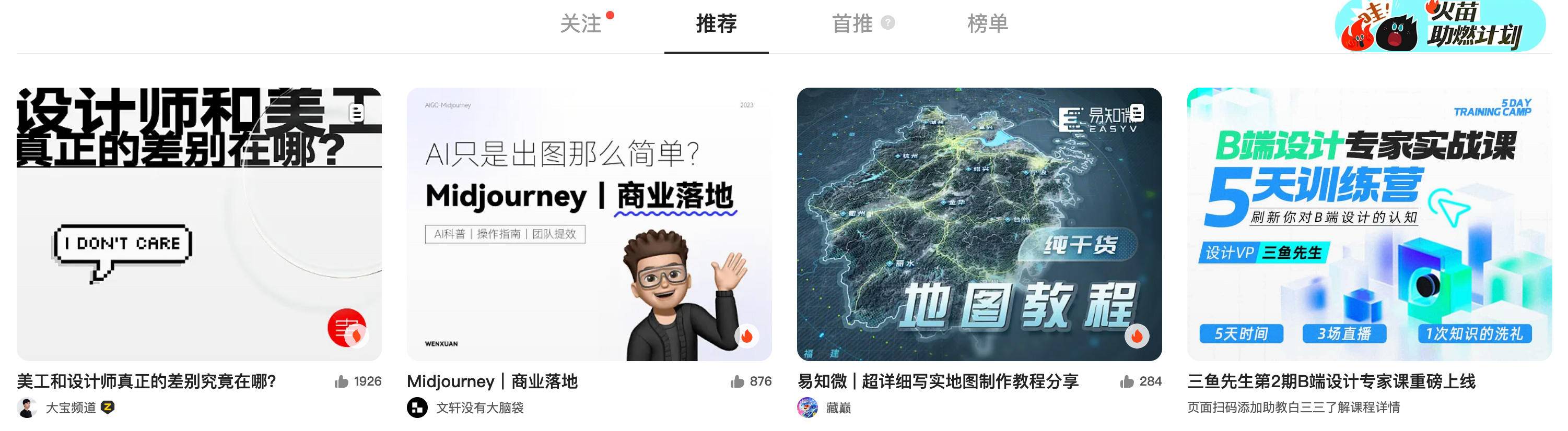
Task: Like the 美工和设计师真正的差别究竟在哪 post
Action: coord(342,382)
